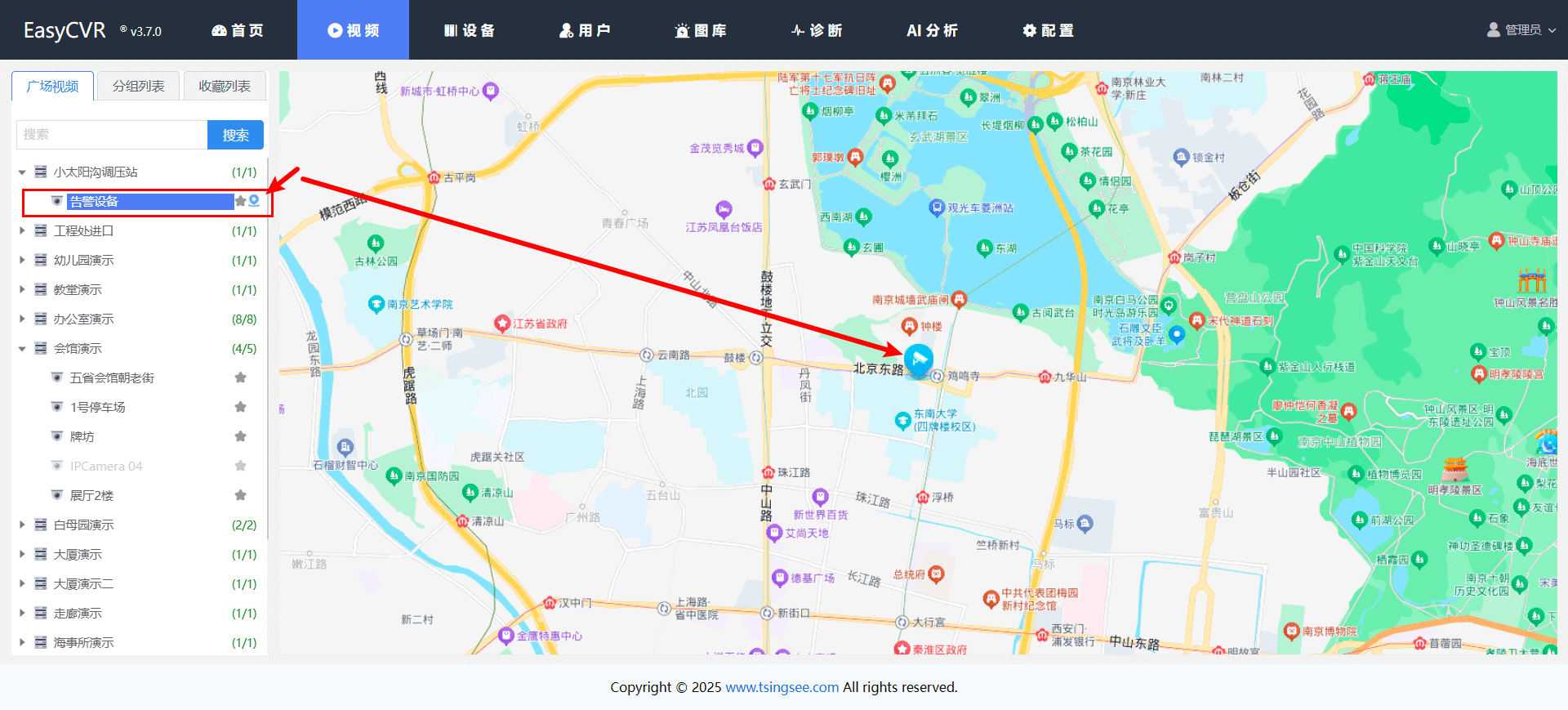The image size is (1568, 710).
Task: Open the 图库 gallery section
Action: point(701,30)
